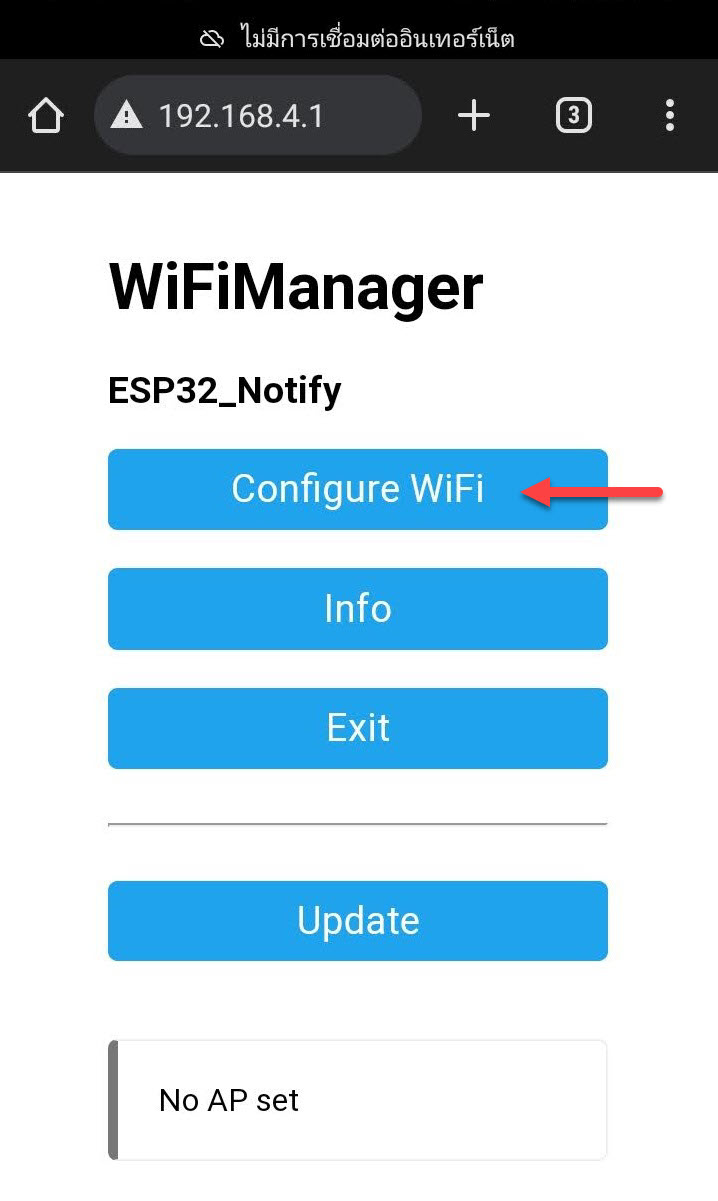Open a new browser tab
The height and width of the screenshot is (1201, 718).
474,116
